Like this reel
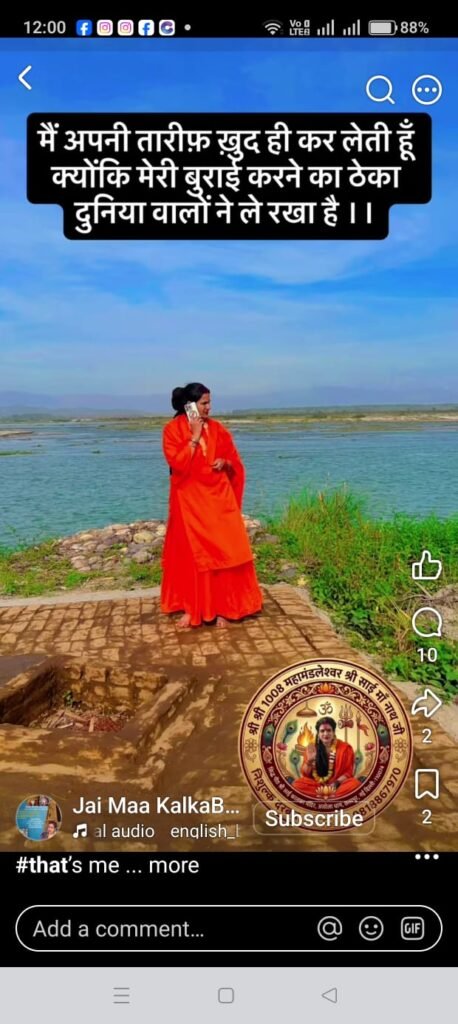The image size is (458, 1024). coord(427,566)
